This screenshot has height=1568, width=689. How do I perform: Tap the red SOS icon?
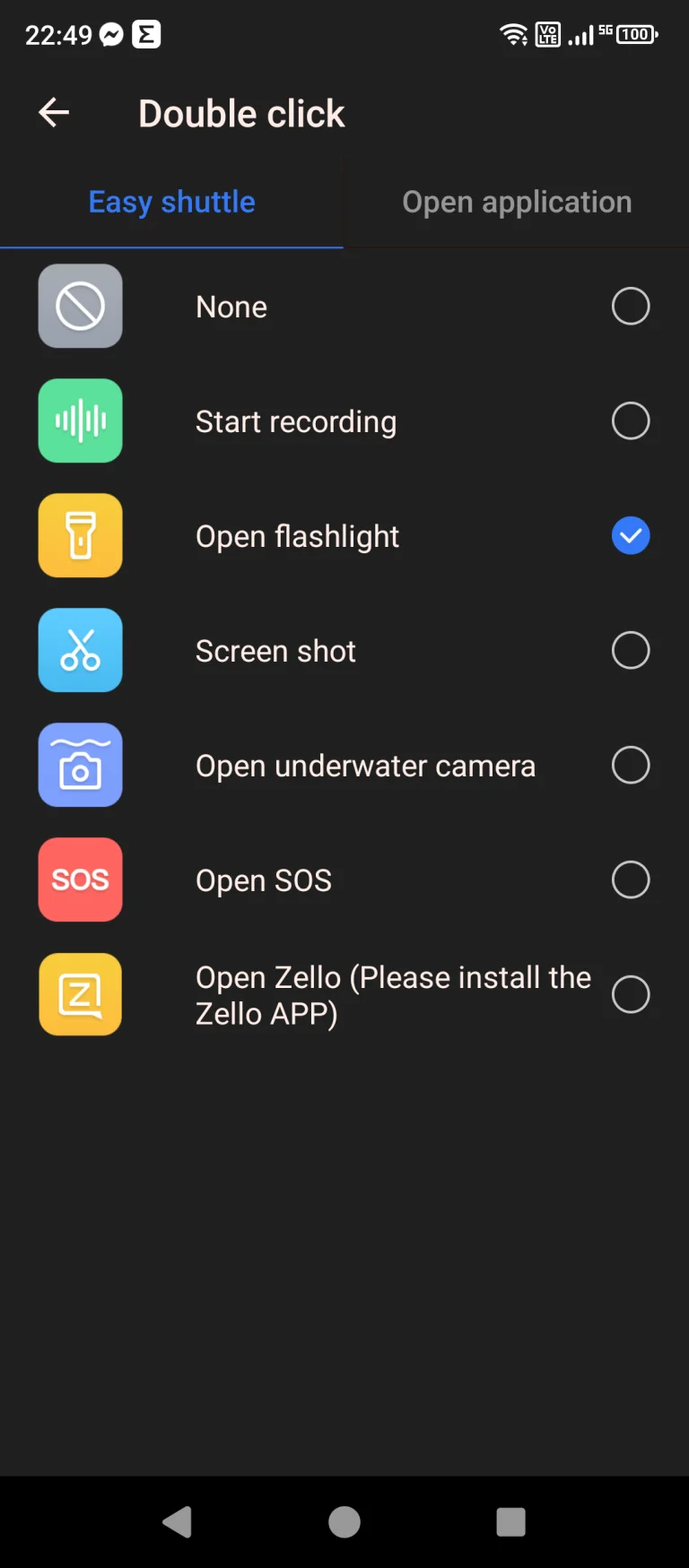coord(80,879)
